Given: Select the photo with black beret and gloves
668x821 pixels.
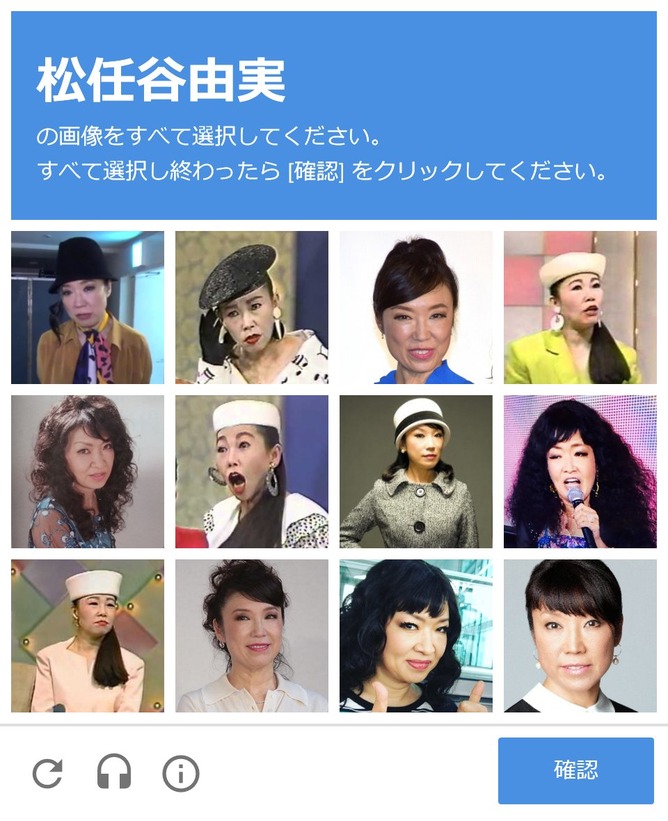Looking at the screenshot, I should point(252,308).
